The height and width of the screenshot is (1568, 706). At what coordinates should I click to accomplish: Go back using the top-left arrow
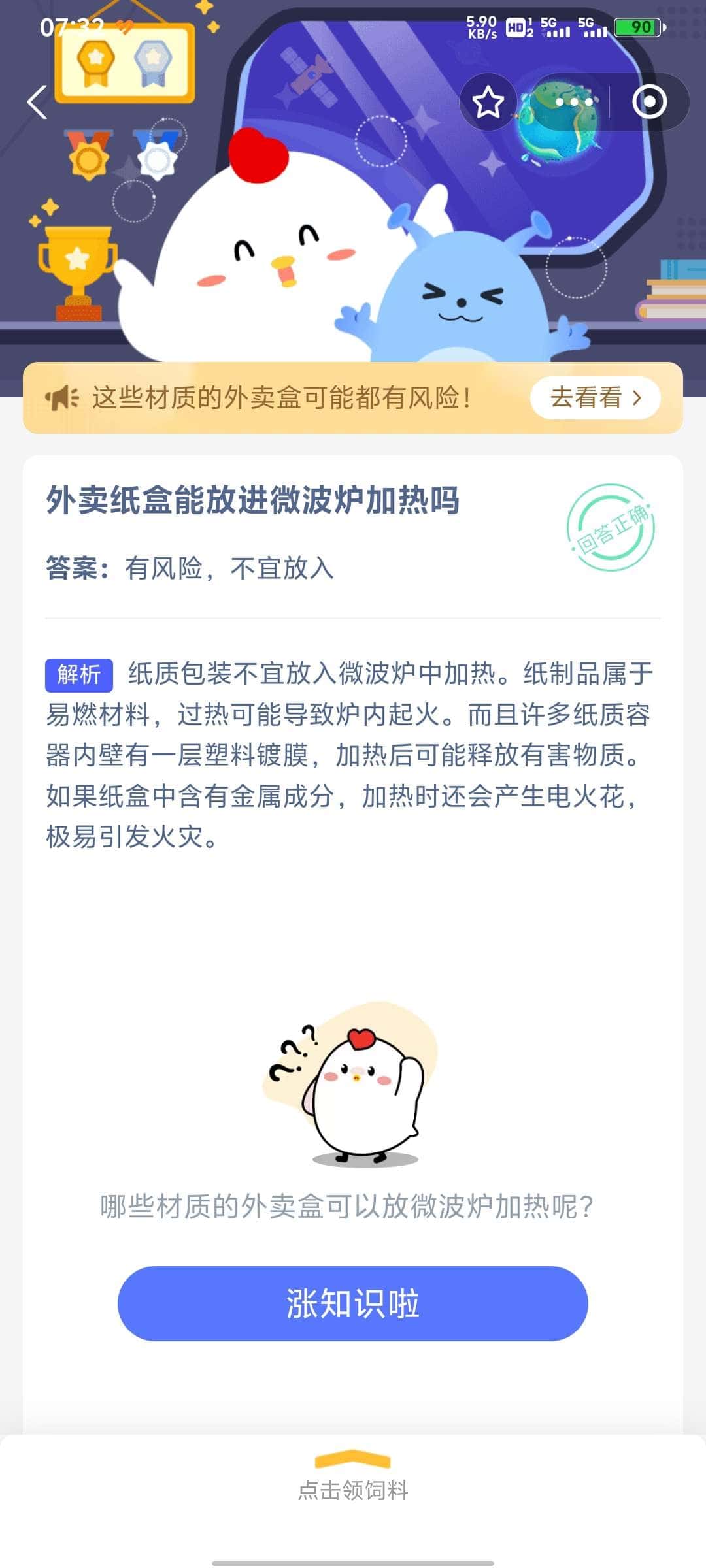38,103
